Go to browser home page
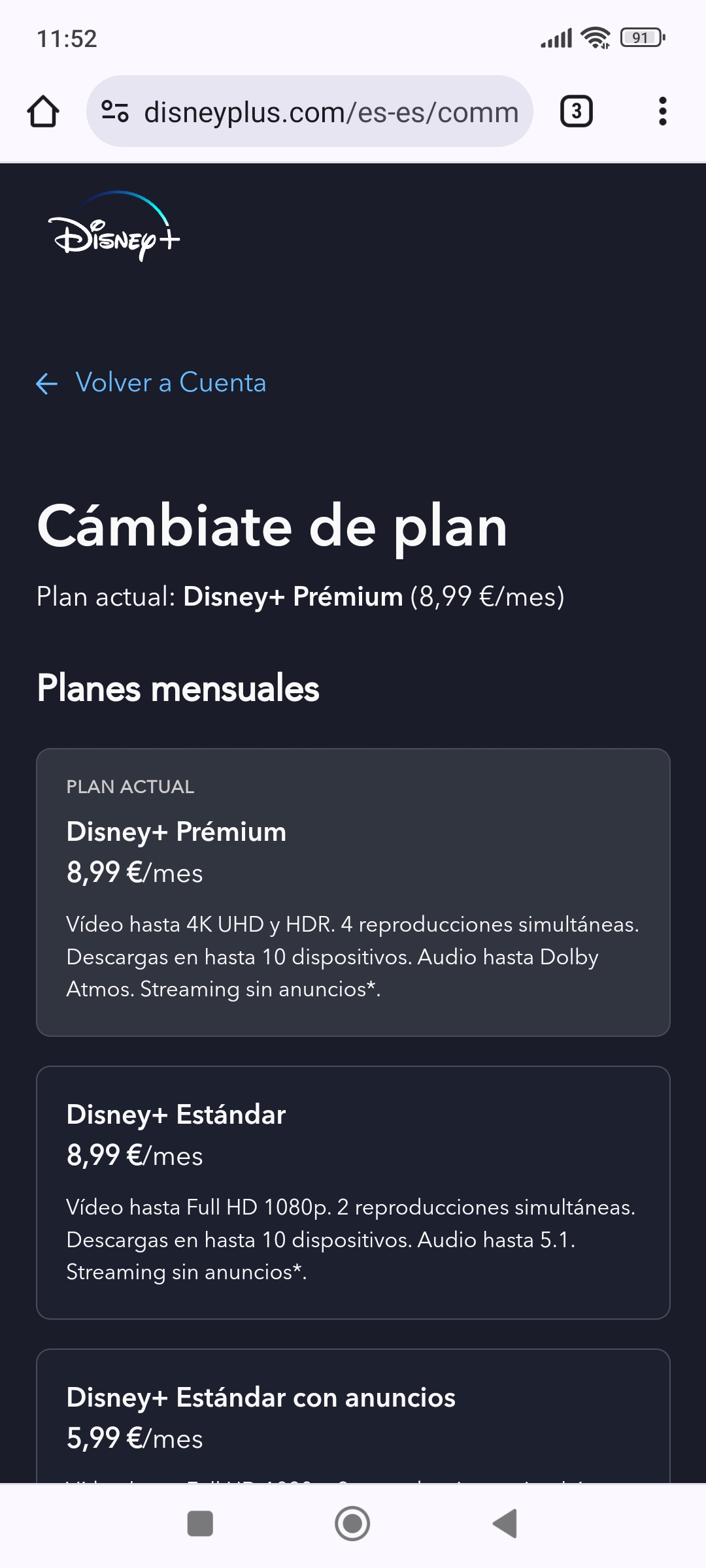Screen dimensions: 706x1568 [43, 112]
